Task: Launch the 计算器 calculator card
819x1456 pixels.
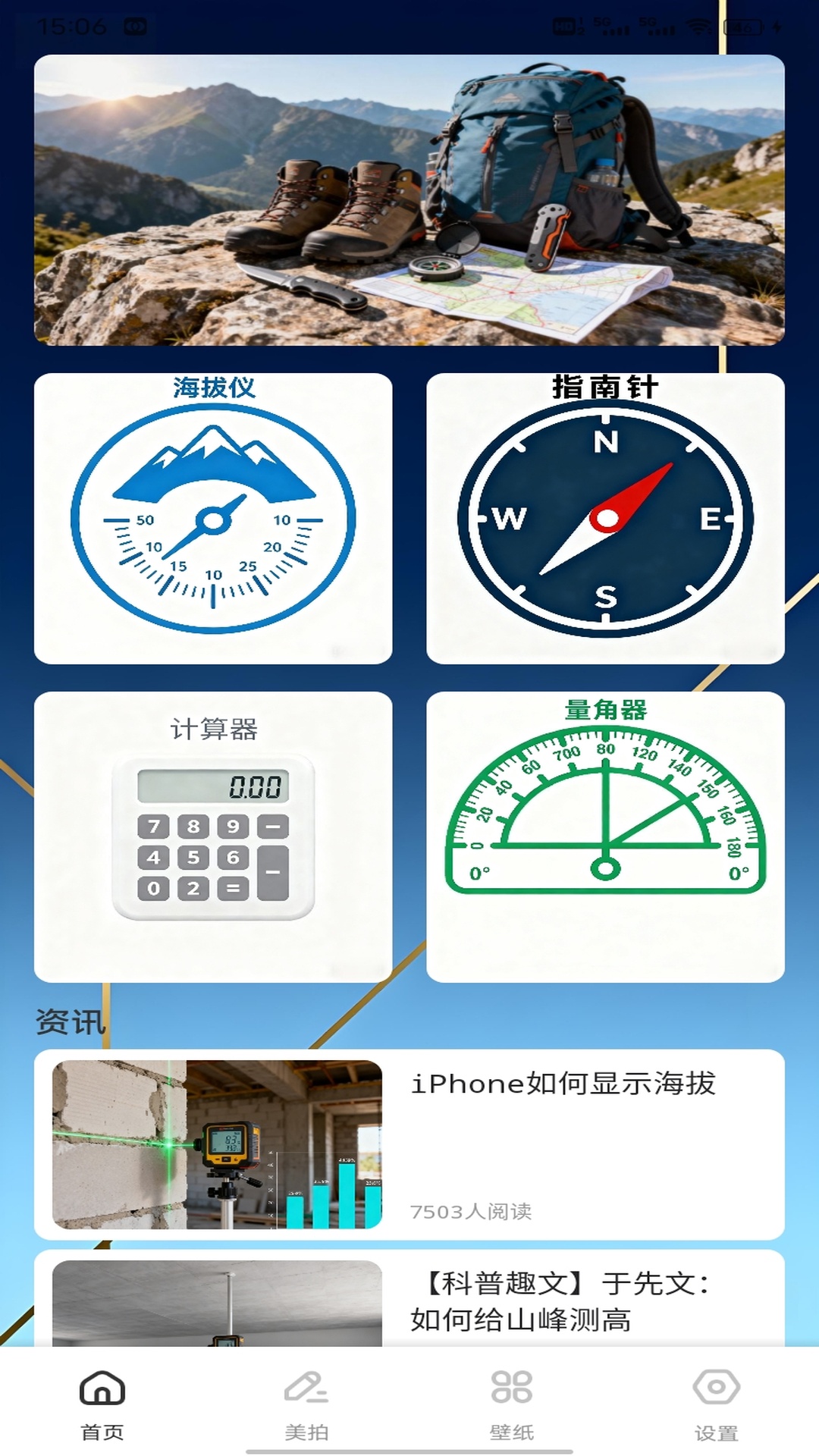Action: [213, 836]
